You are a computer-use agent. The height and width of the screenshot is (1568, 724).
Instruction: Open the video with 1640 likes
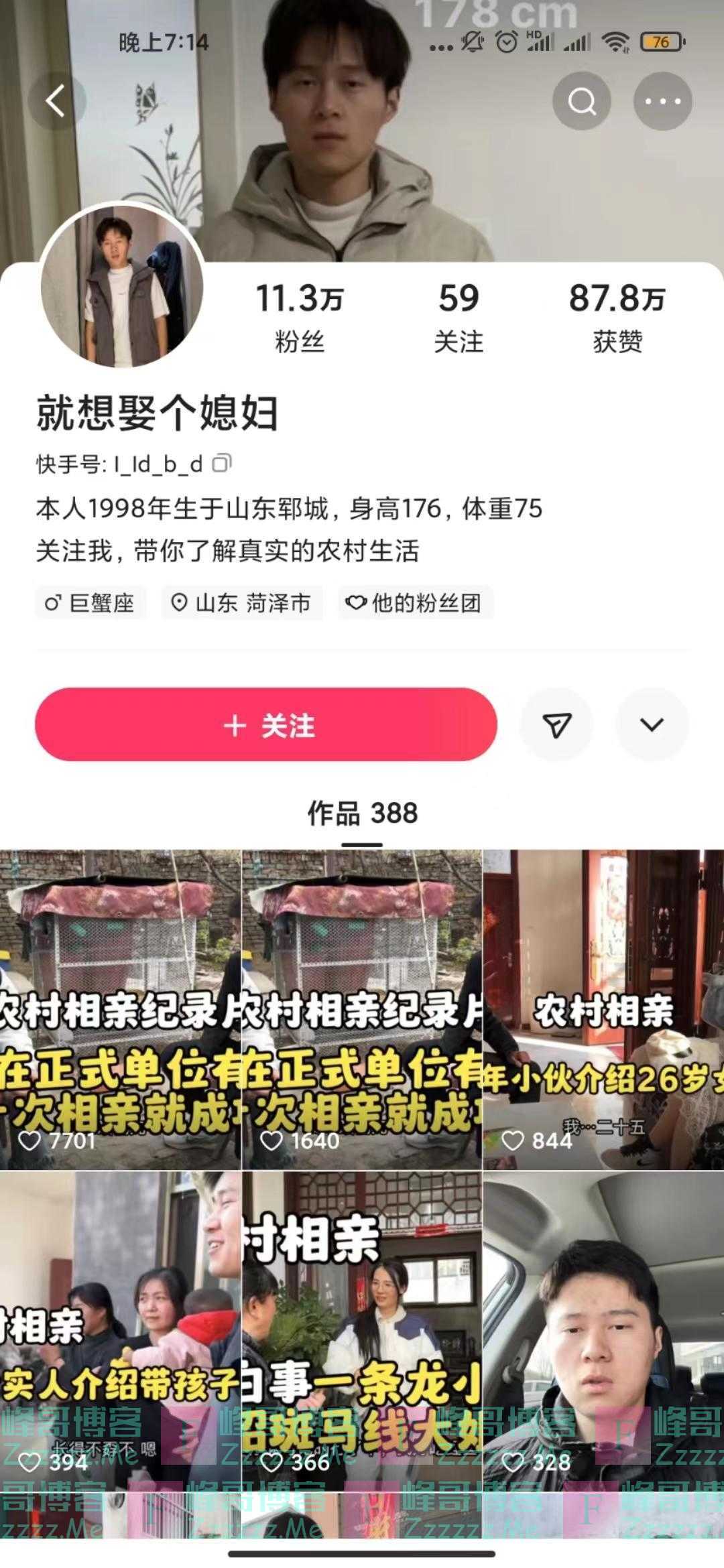361,1008
